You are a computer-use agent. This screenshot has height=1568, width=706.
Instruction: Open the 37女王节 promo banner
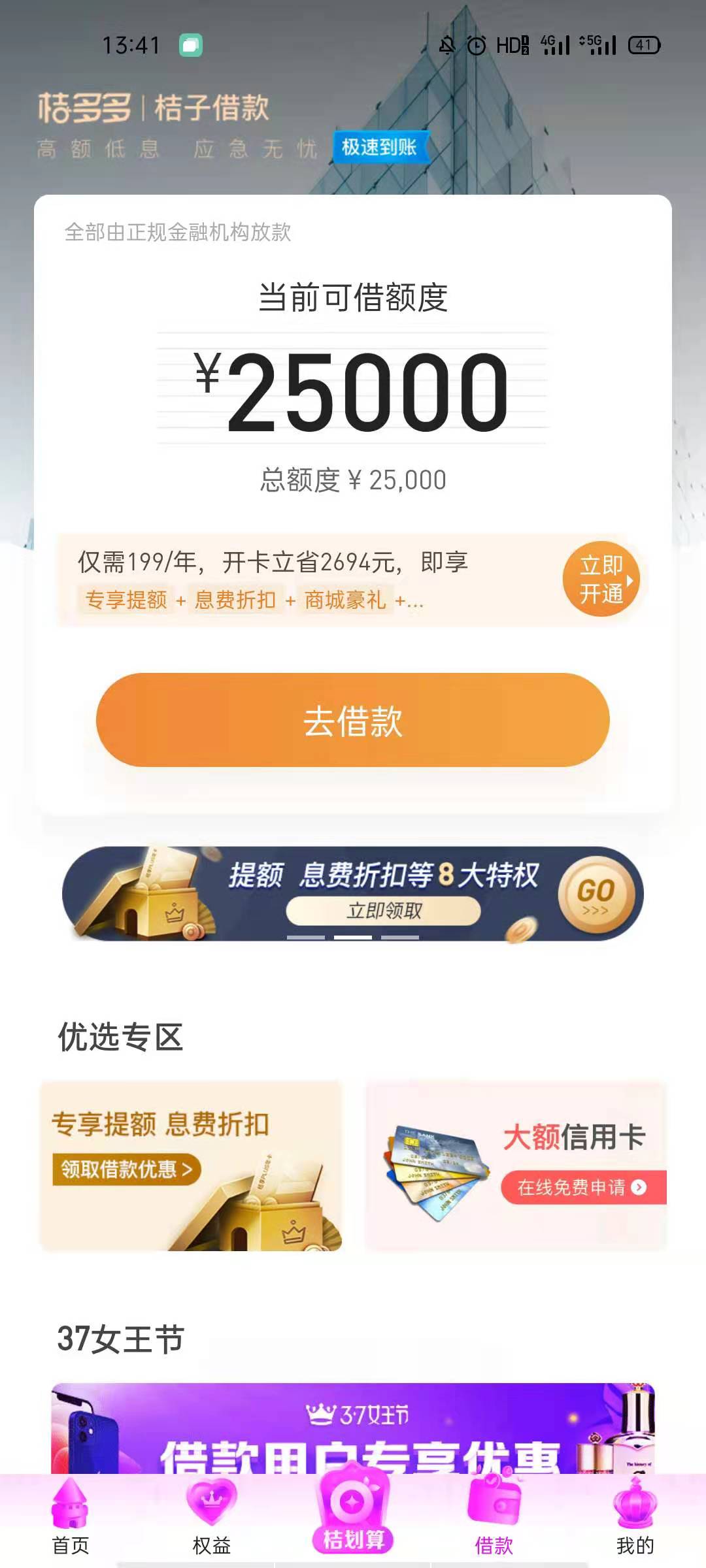(x=353, y=1428)
